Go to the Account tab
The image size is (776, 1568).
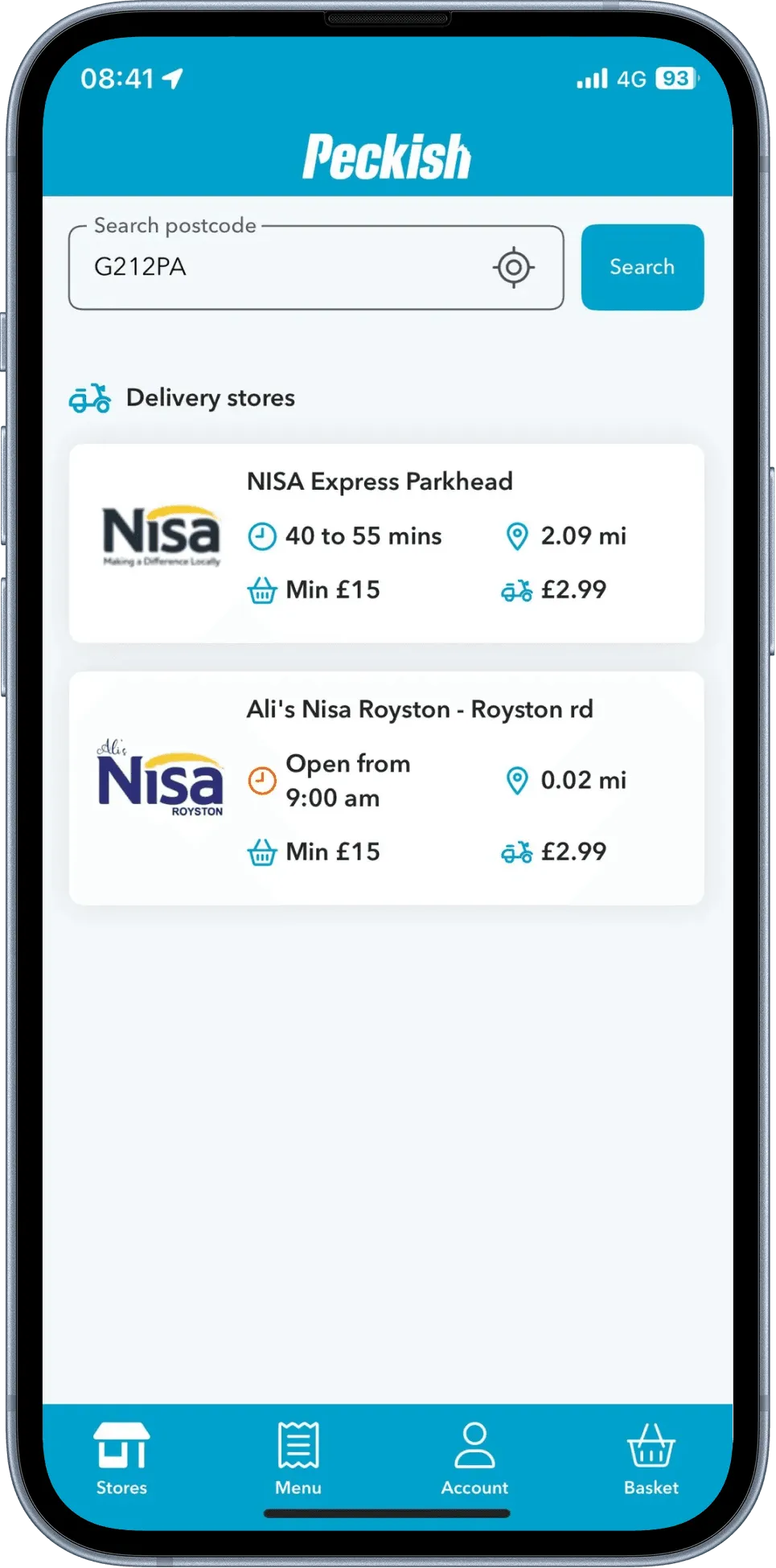[x=474, y=1459]
